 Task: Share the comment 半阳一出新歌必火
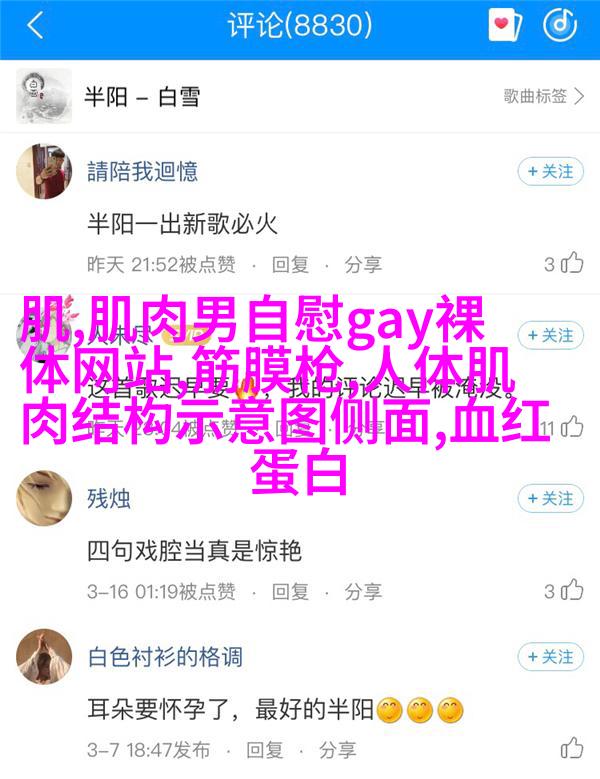pyautogui.click(x=364, y=264)
